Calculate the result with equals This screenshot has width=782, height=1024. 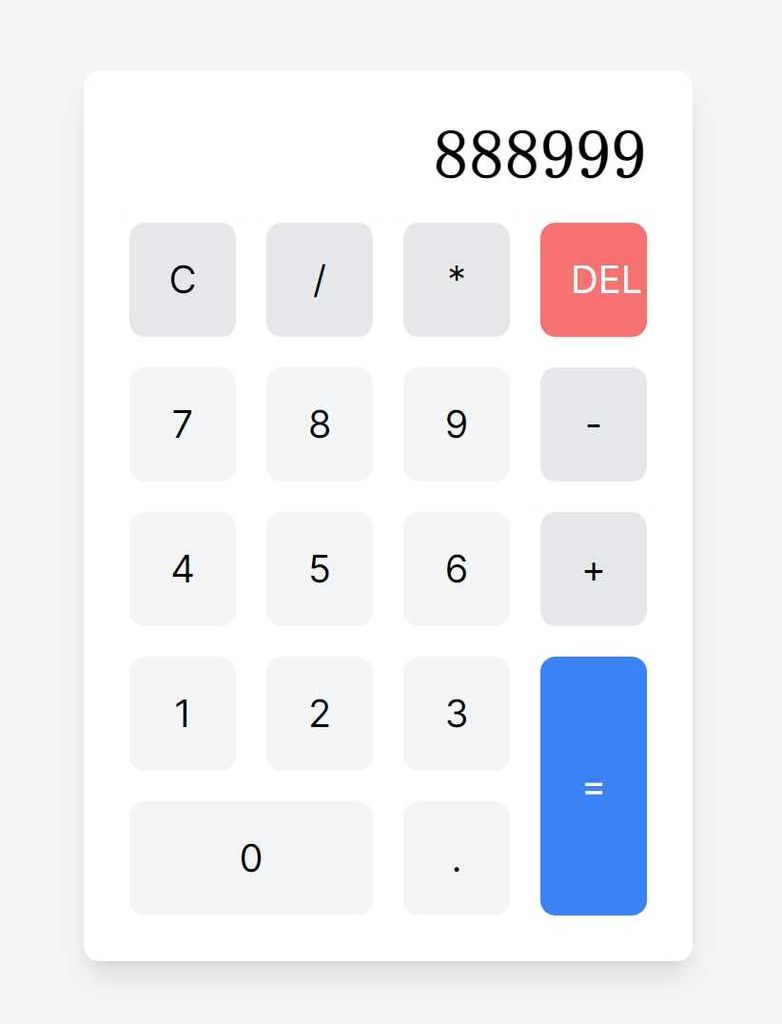(x=593, y=786)
